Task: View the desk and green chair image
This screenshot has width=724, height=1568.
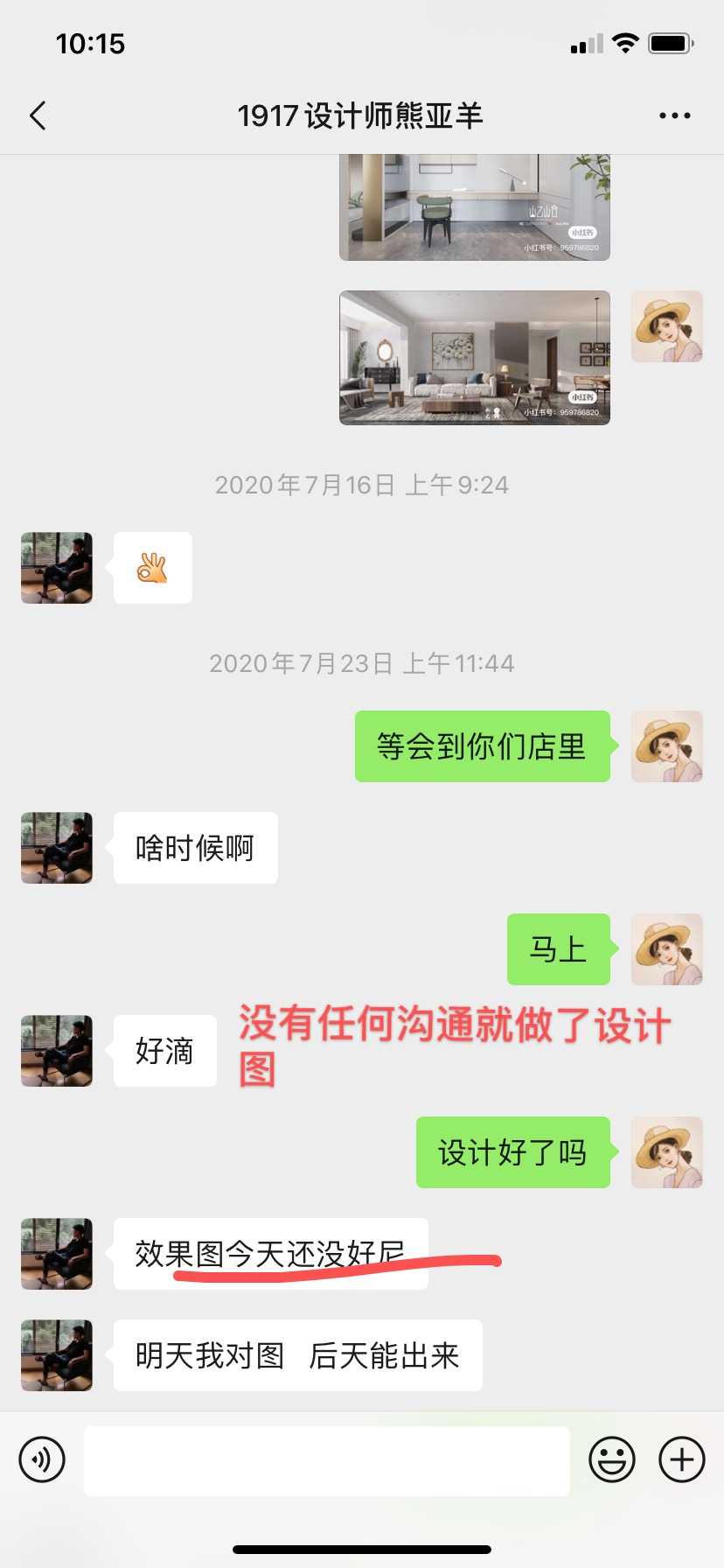Action: click(x=474, y=208)
